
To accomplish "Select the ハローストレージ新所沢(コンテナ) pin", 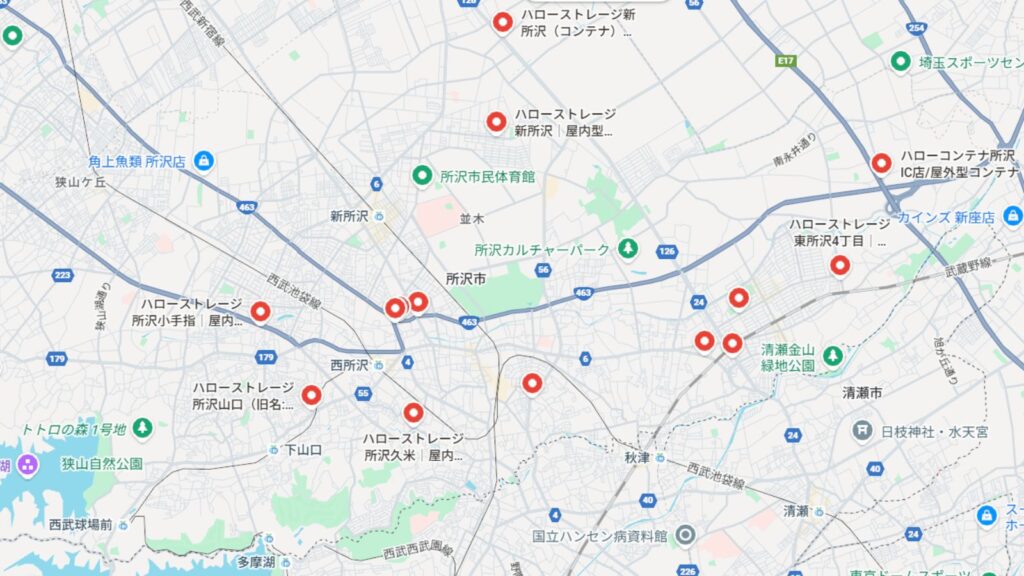I will coord(503,21).
